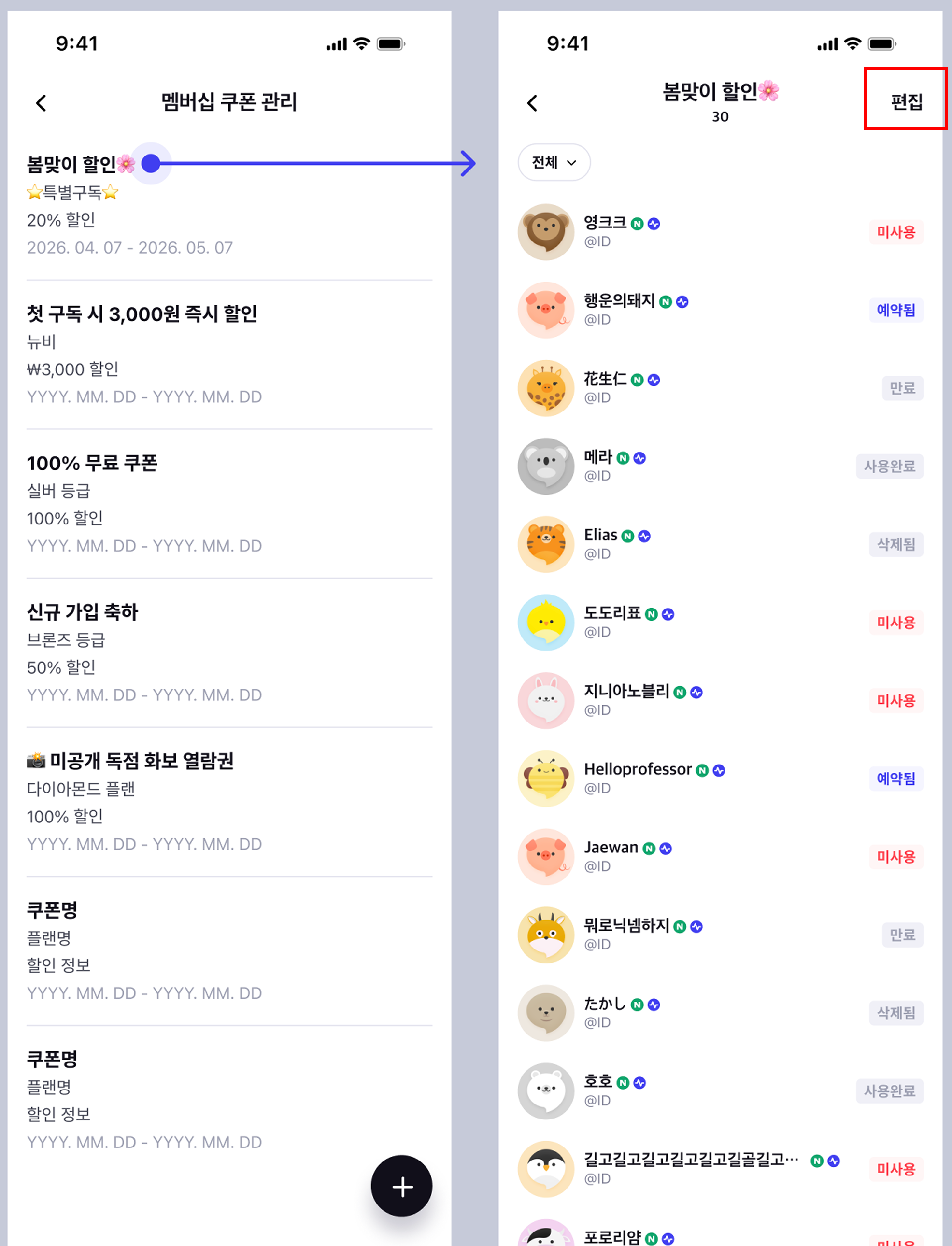
Task: Select the member 메라
Action: coord(720,467)
